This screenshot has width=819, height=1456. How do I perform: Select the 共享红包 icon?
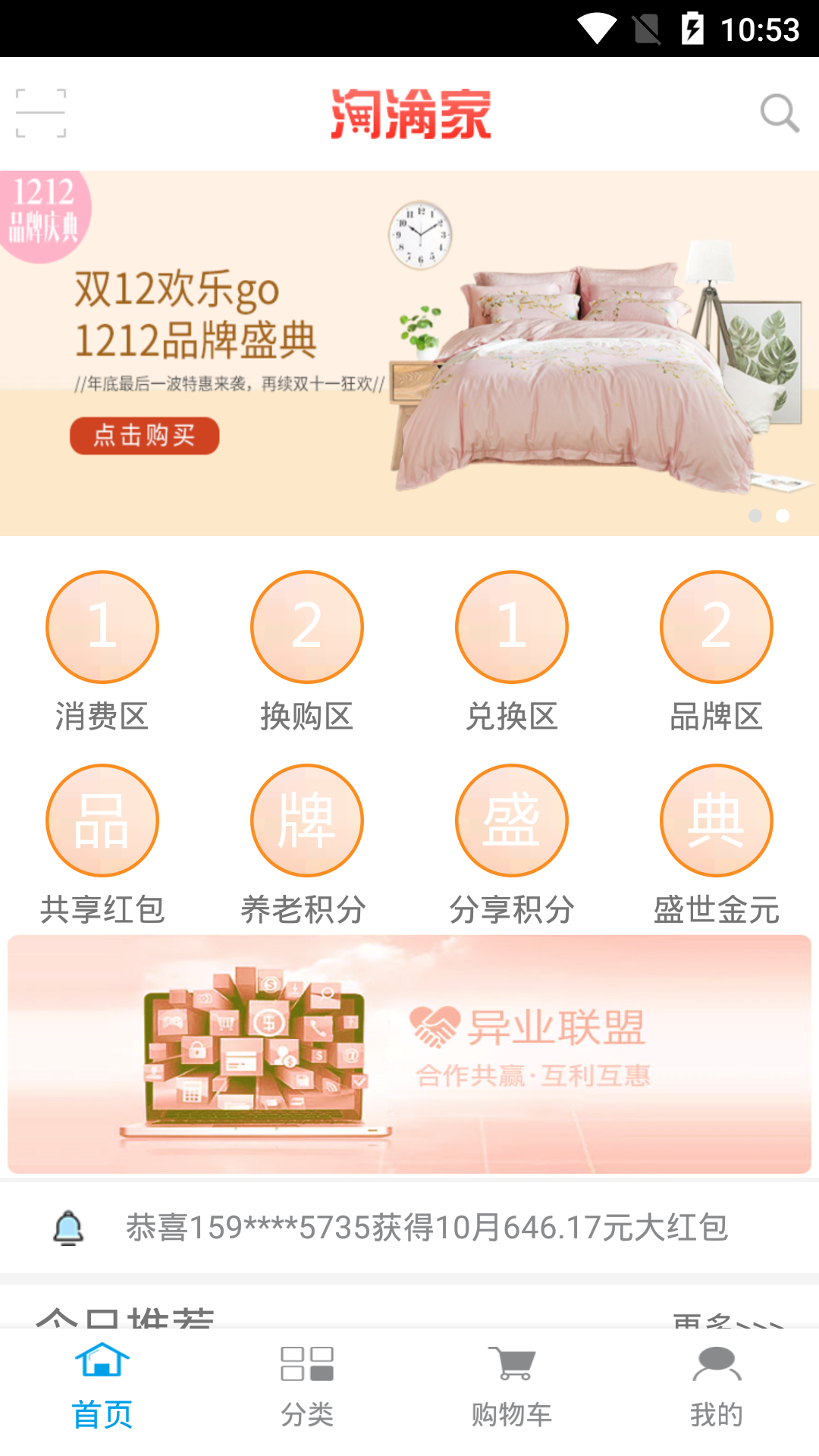coord(102,820)
